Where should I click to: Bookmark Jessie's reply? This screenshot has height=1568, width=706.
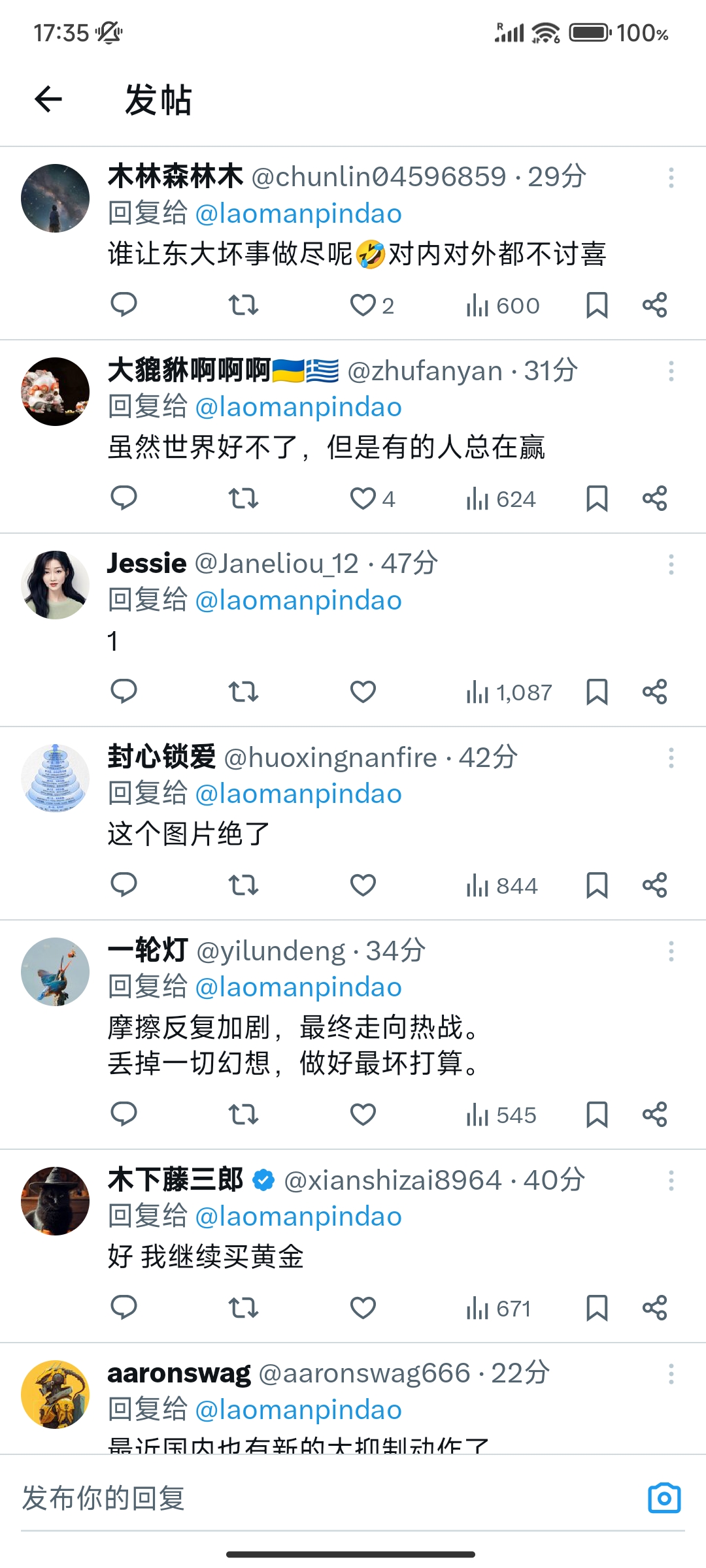(x=597, y=692)
